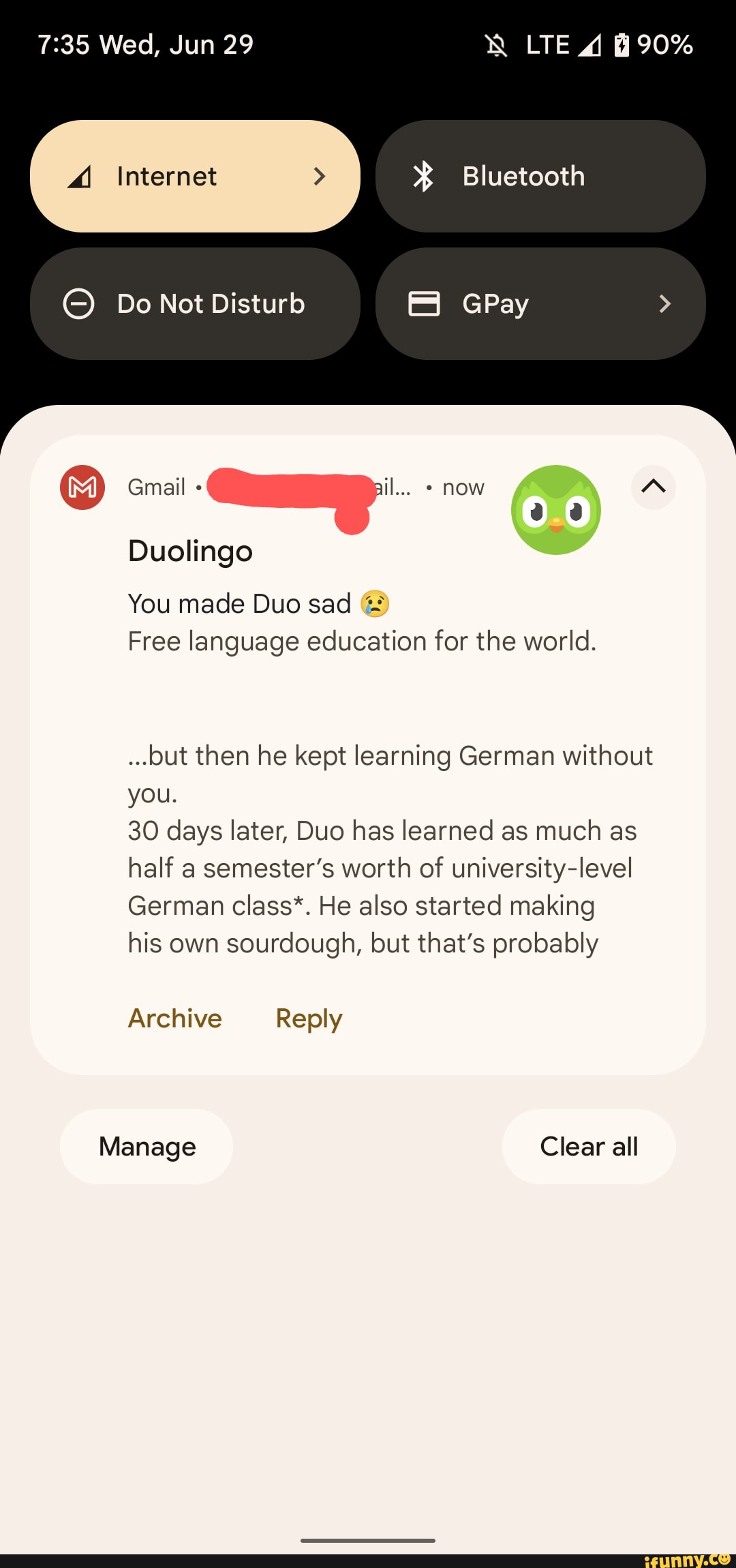
Task: Clear all notifications
Action: coord(589,1146)
